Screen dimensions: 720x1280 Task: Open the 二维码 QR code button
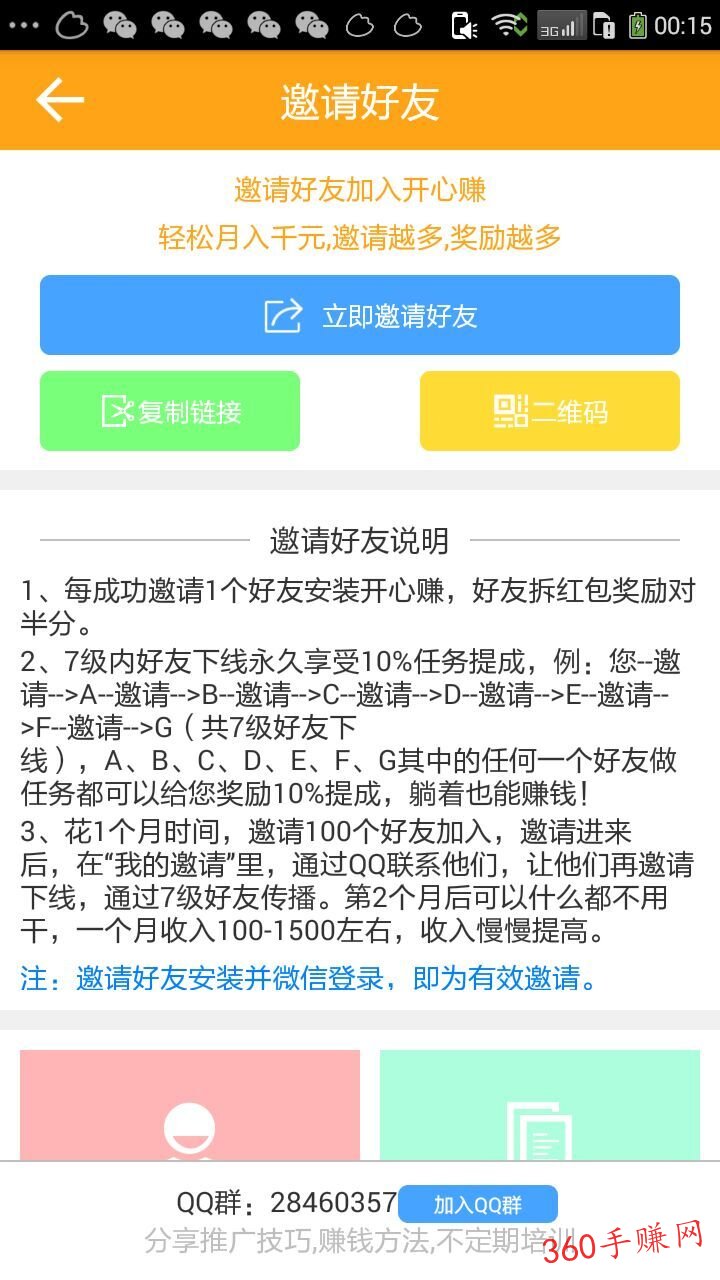click(550, 411)
